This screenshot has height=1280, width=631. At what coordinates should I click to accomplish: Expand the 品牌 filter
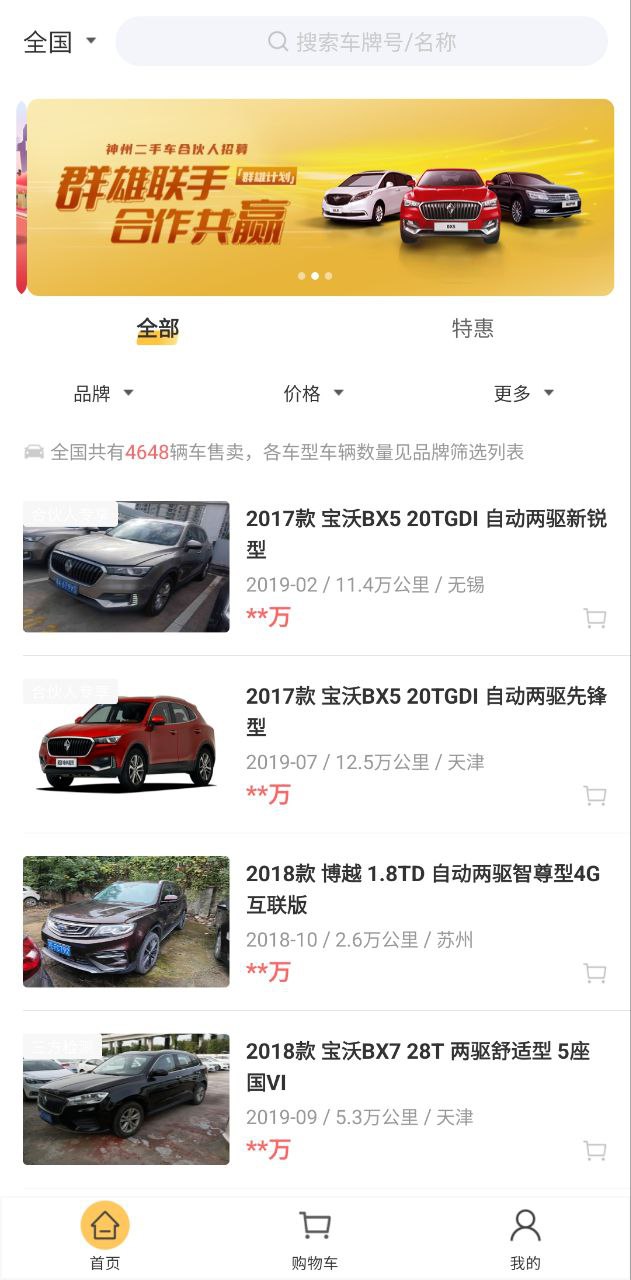103,394
